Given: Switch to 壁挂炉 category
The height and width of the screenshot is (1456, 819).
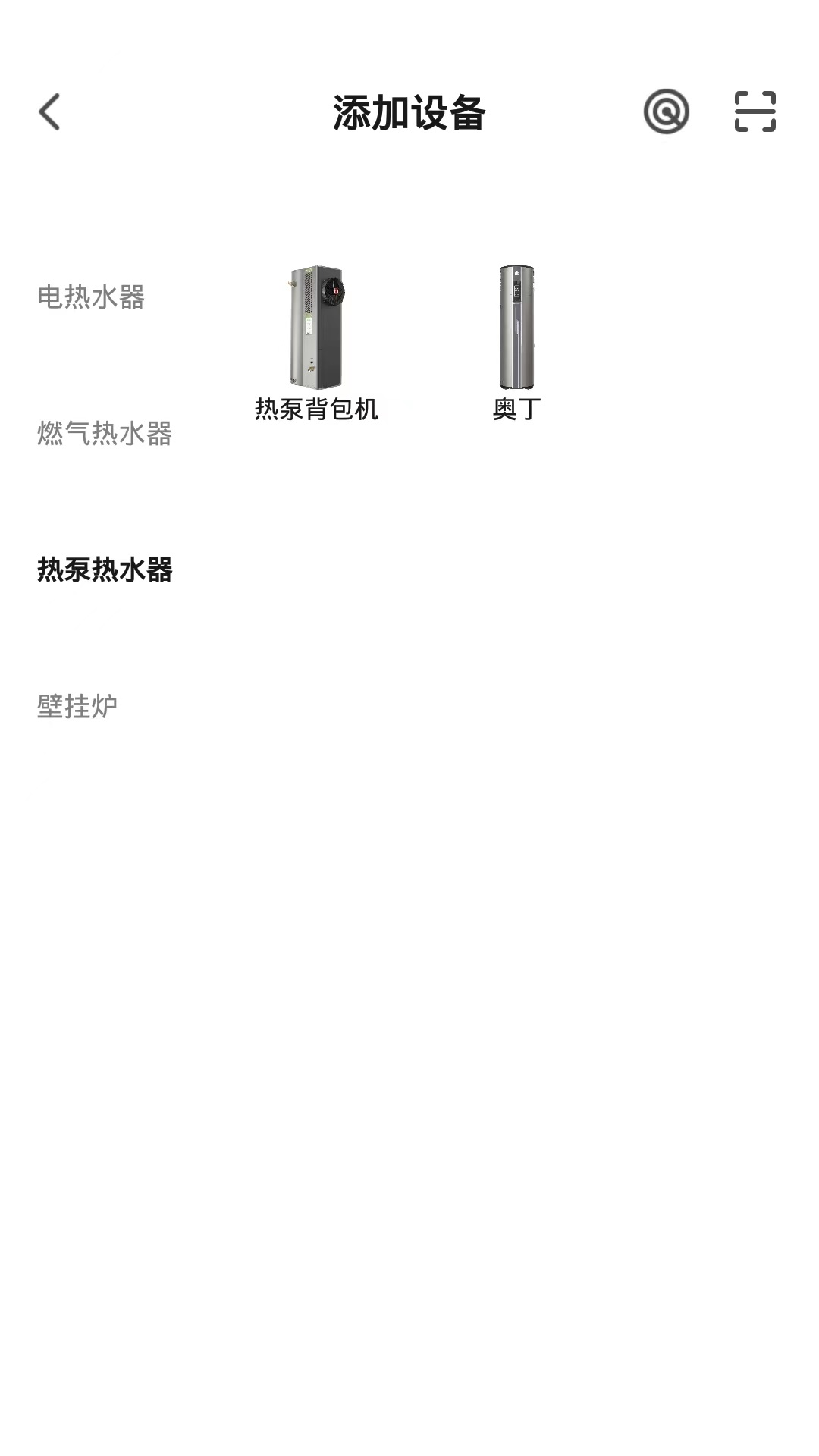Looking at the screenshot, I should coord(77,706).
